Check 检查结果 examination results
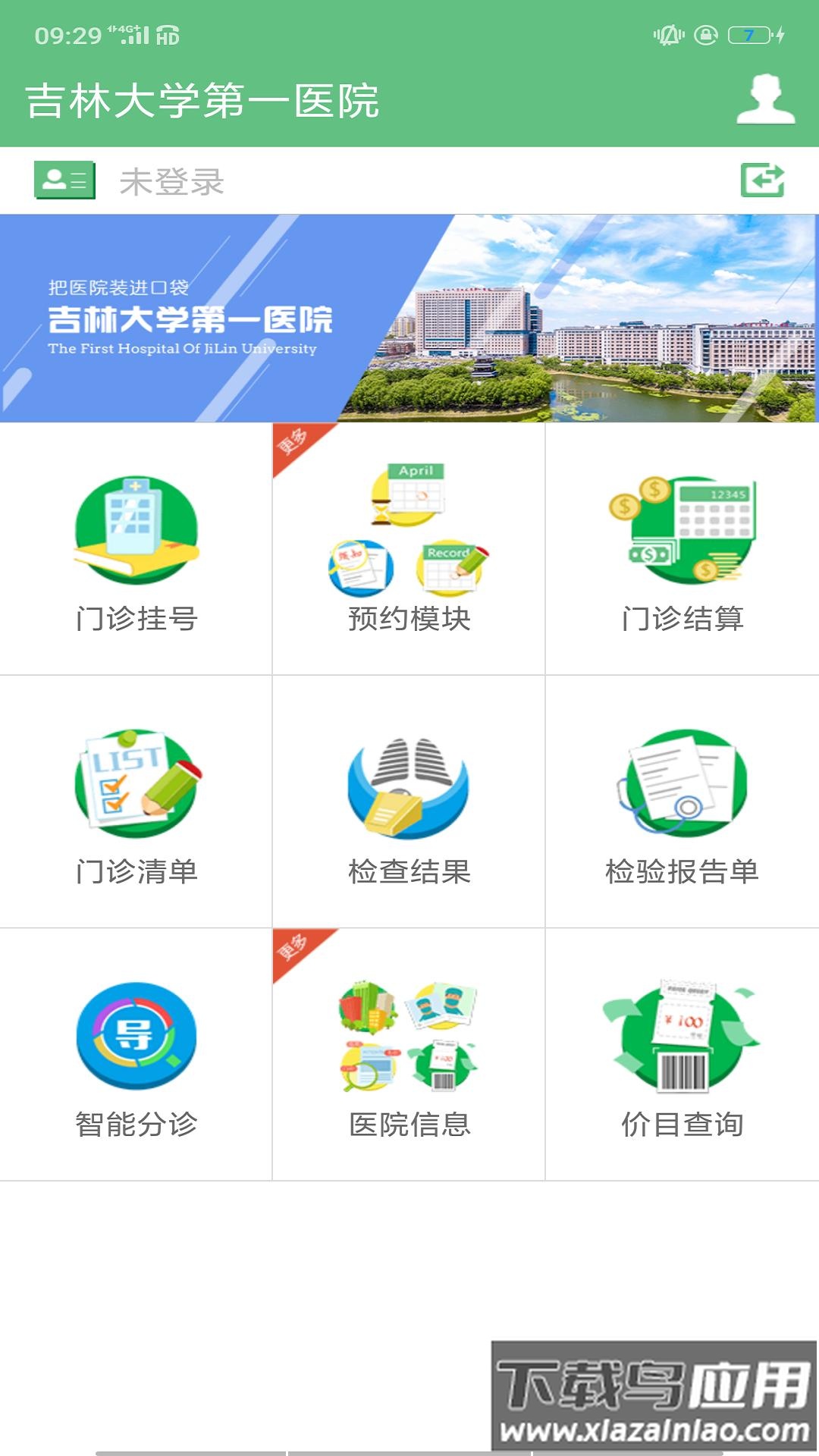Image resolution: width=819 pixels, height=1456 pixels. pyautogui.click(x=409, y=802)
